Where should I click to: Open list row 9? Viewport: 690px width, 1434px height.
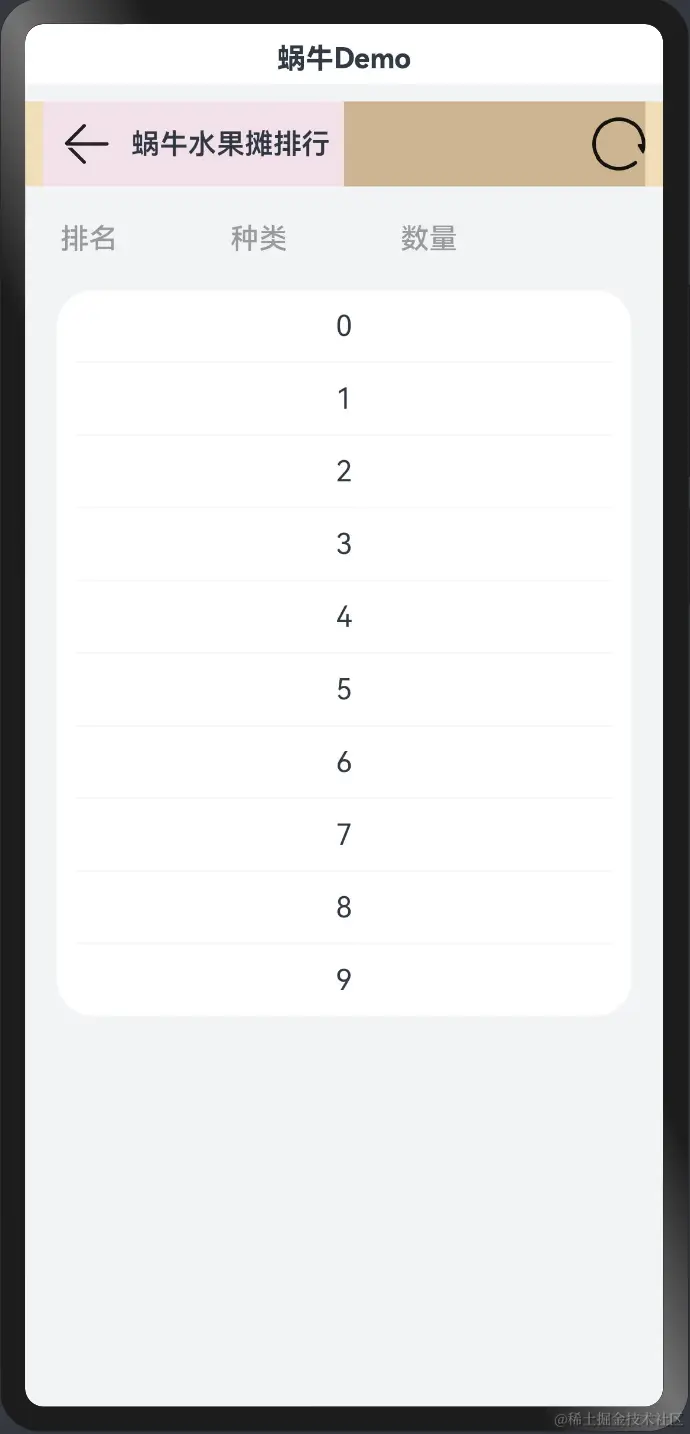coord(344,979)
